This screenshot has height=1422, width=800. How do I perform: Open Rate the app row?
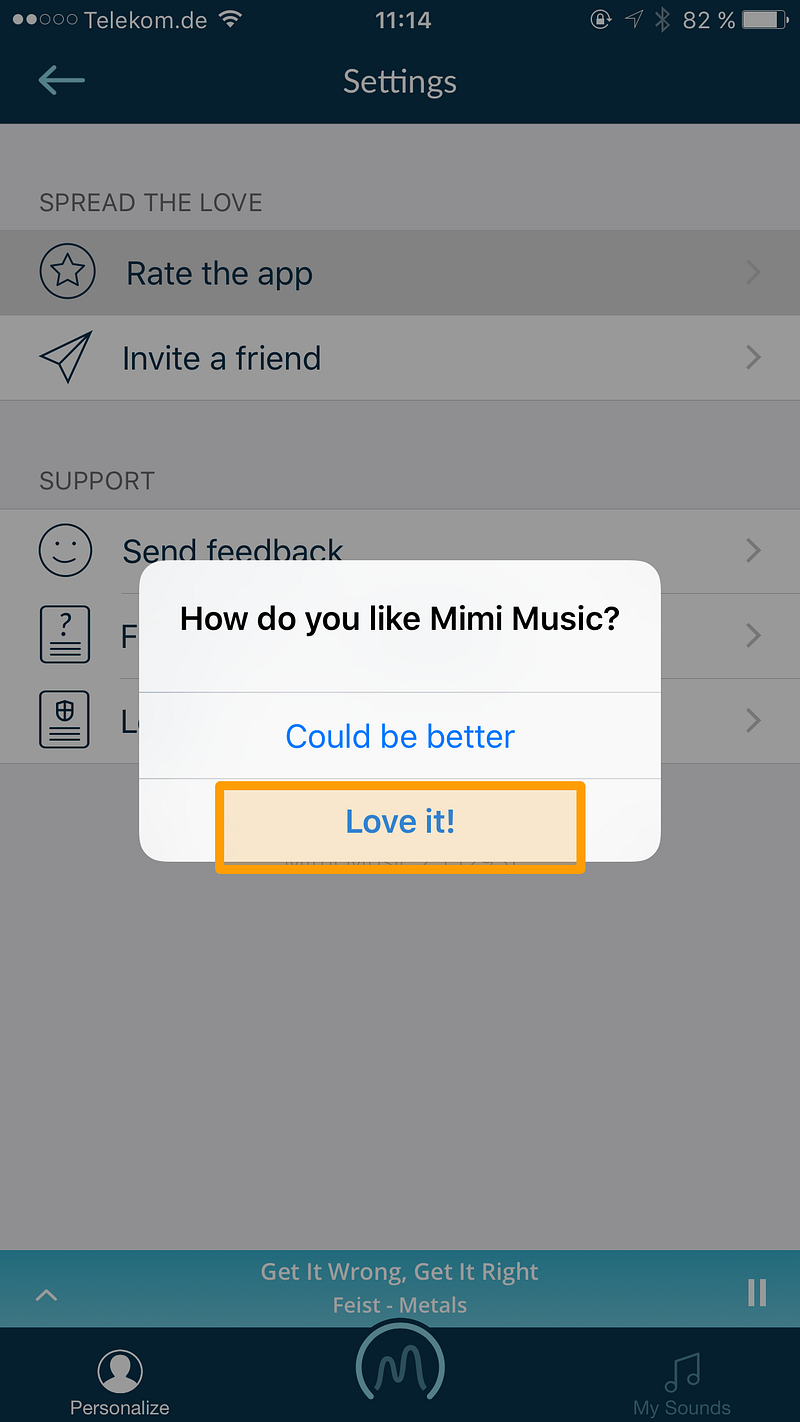[x=400, y=273]
